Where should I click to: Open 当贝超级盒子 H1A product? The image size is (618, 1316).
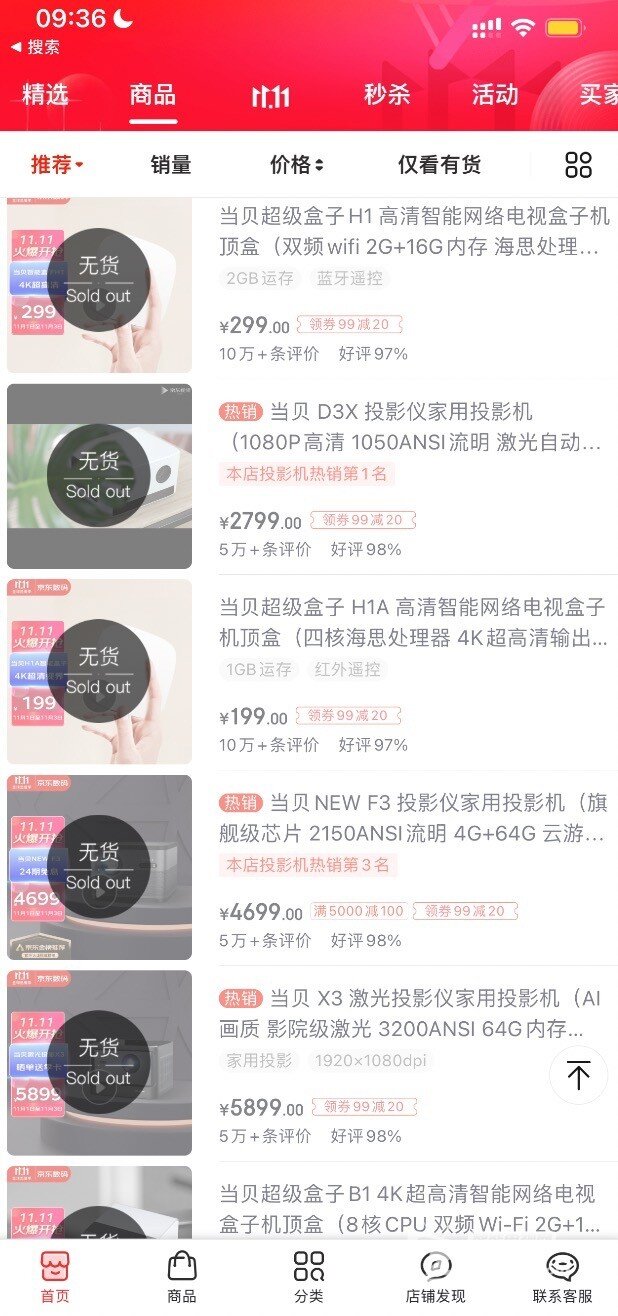tap(413, 622)
